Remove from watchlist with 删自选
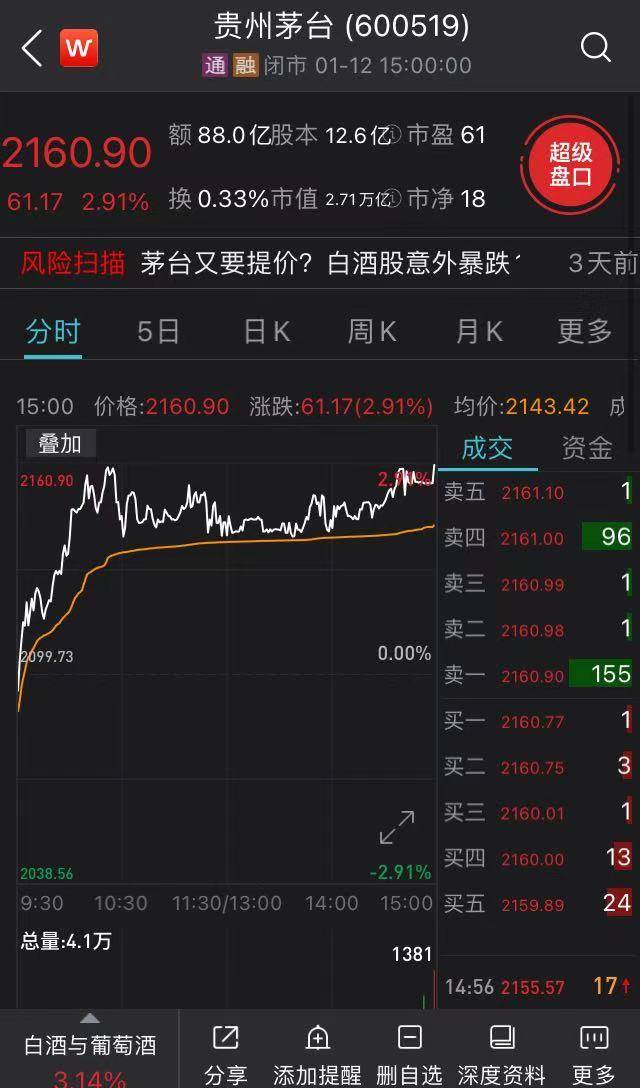This screenshot has width=640, height=1088. tap(410, 1055)
